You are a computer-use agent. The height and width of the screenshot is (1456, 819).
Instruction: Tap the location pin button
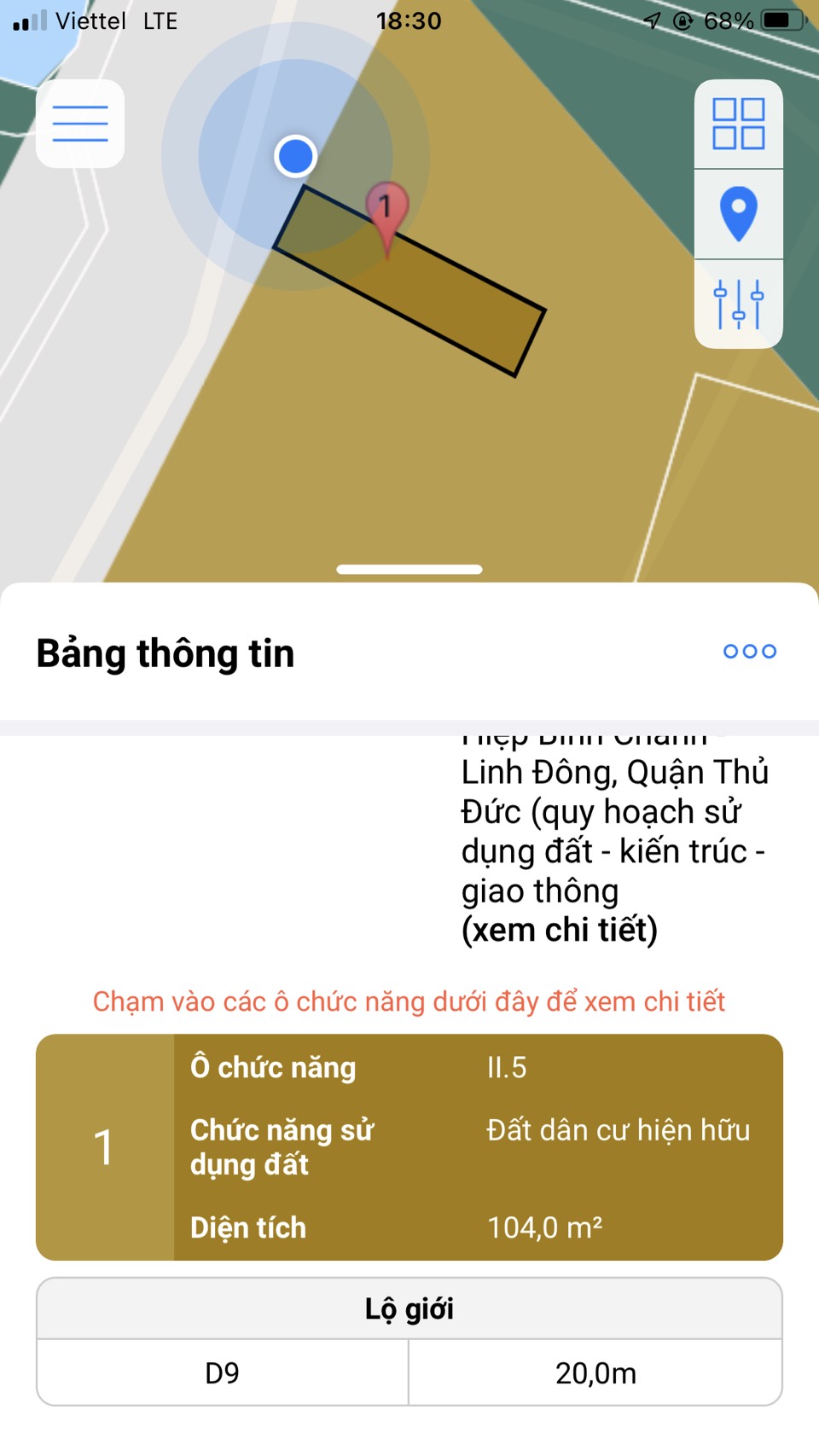click(738, 213)
